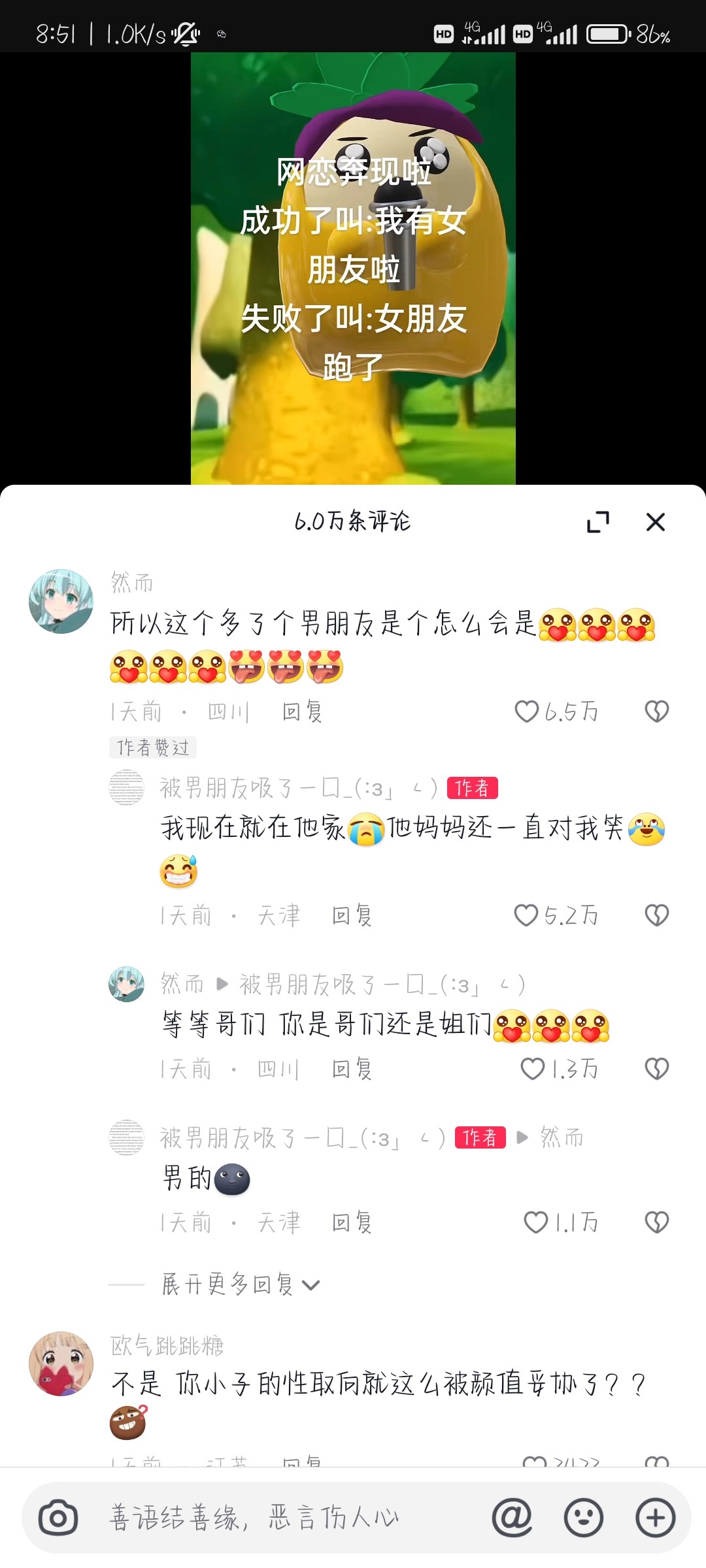Reply to the author's 男的 comment
The width and height of the screenshot is (706, 1568).
click(x=352, y=1222)
